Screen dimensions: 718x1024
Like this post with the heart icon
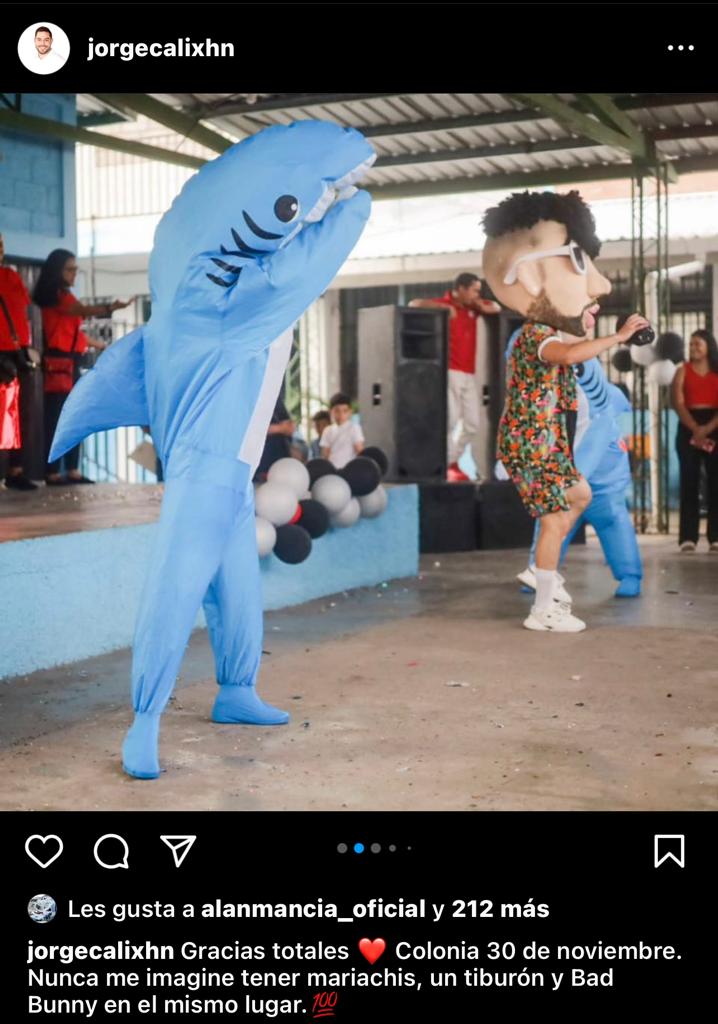point(44,851)
